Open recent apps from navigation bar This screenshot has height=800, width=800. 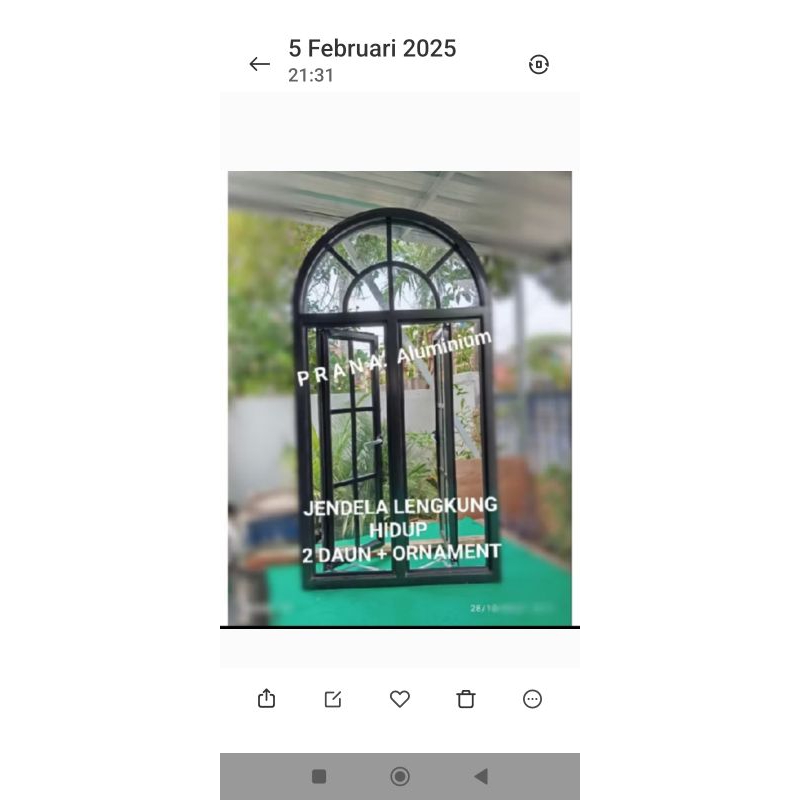pos(319,776)
